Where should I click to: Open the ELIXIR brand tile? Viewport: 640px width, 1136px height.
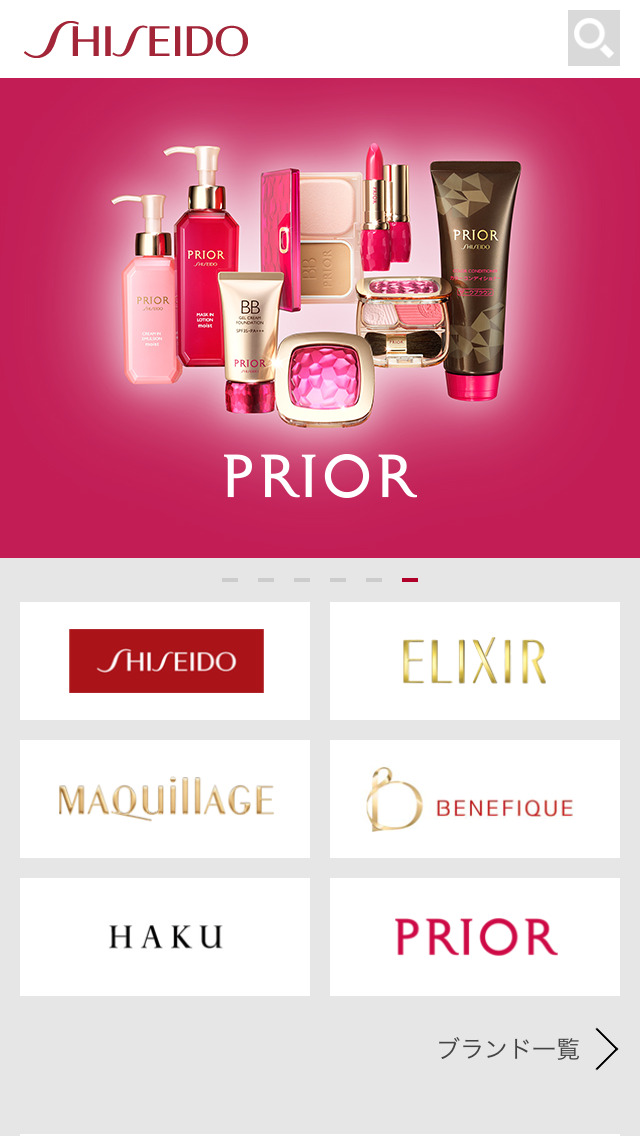[x=475, y=660]
